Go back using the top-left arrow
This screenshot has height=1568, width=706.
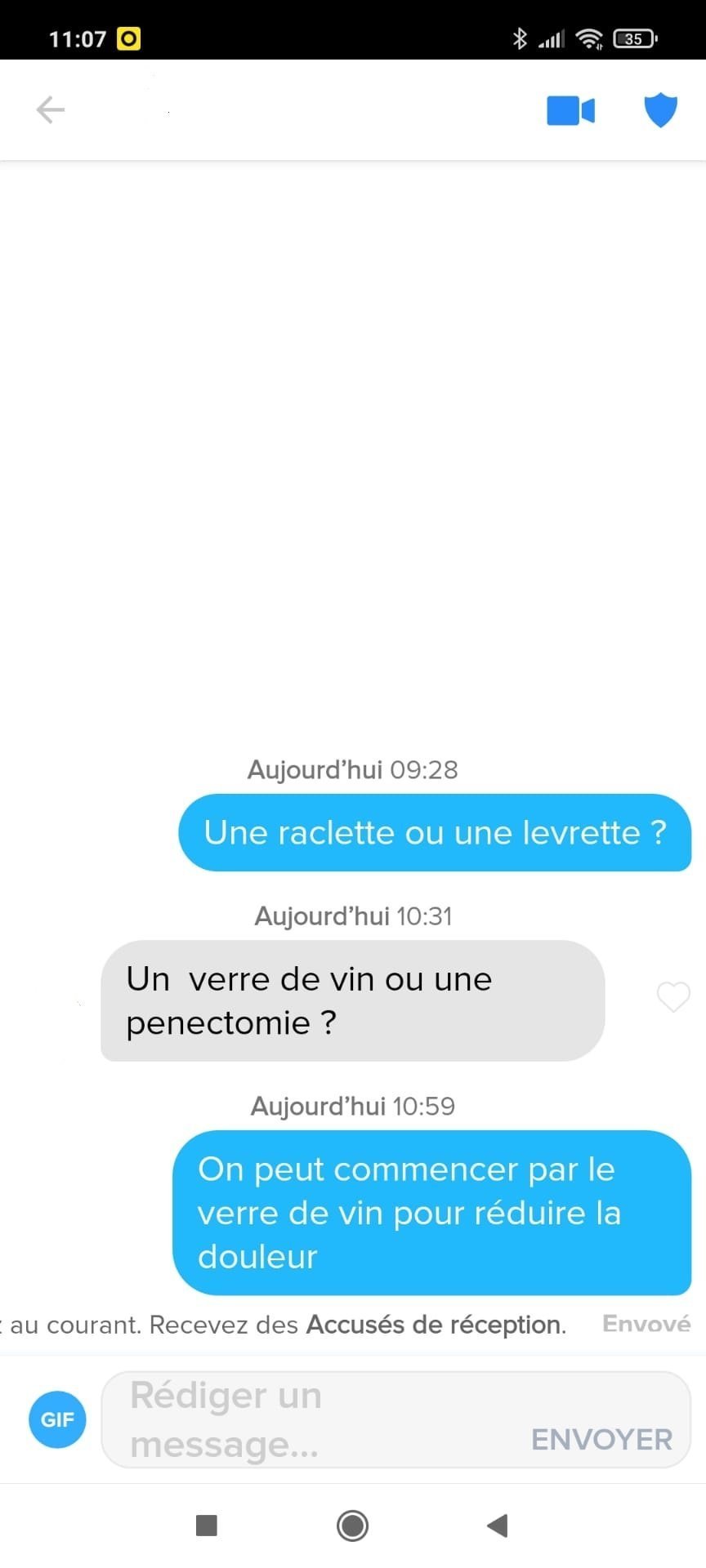pos(51,109)
